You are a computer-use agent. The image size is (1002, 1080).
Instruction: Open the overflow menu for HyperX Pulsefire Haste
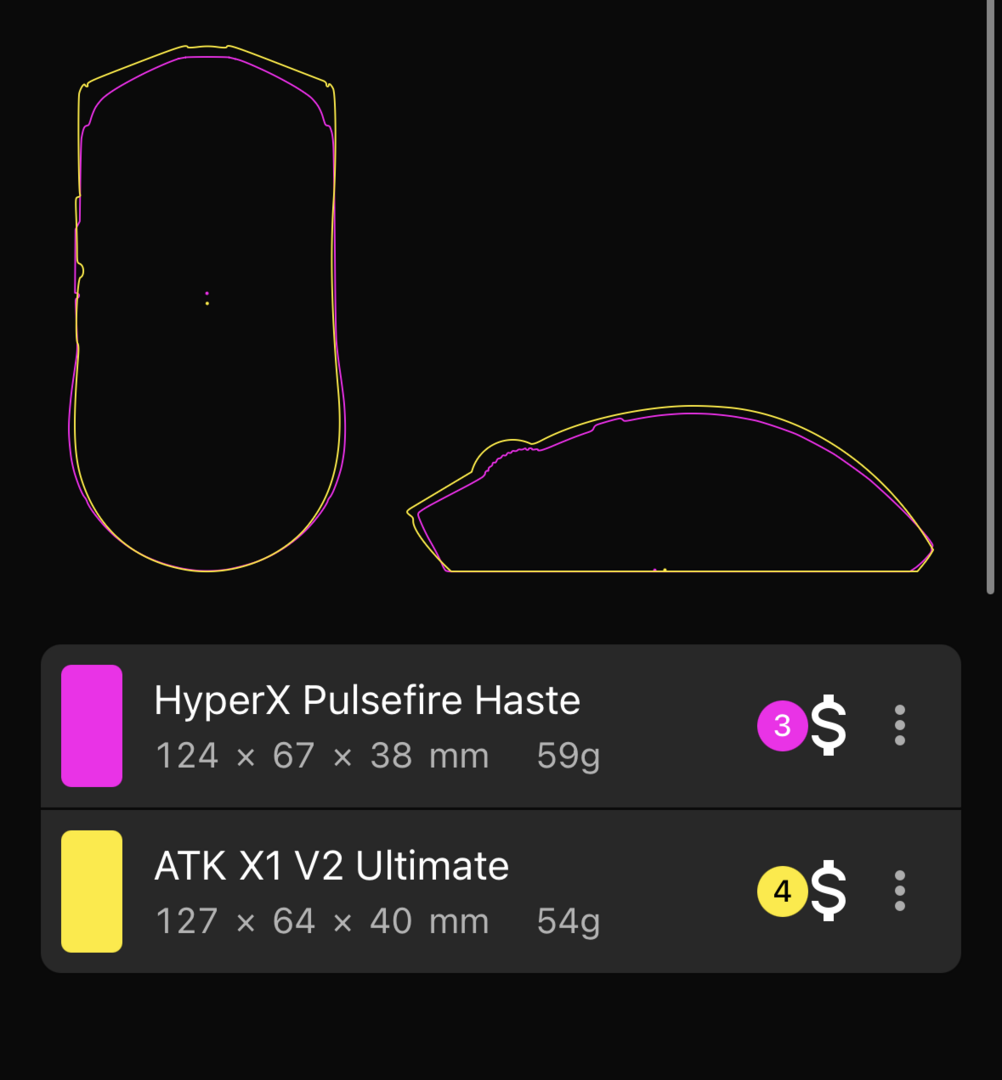point(900,726)
